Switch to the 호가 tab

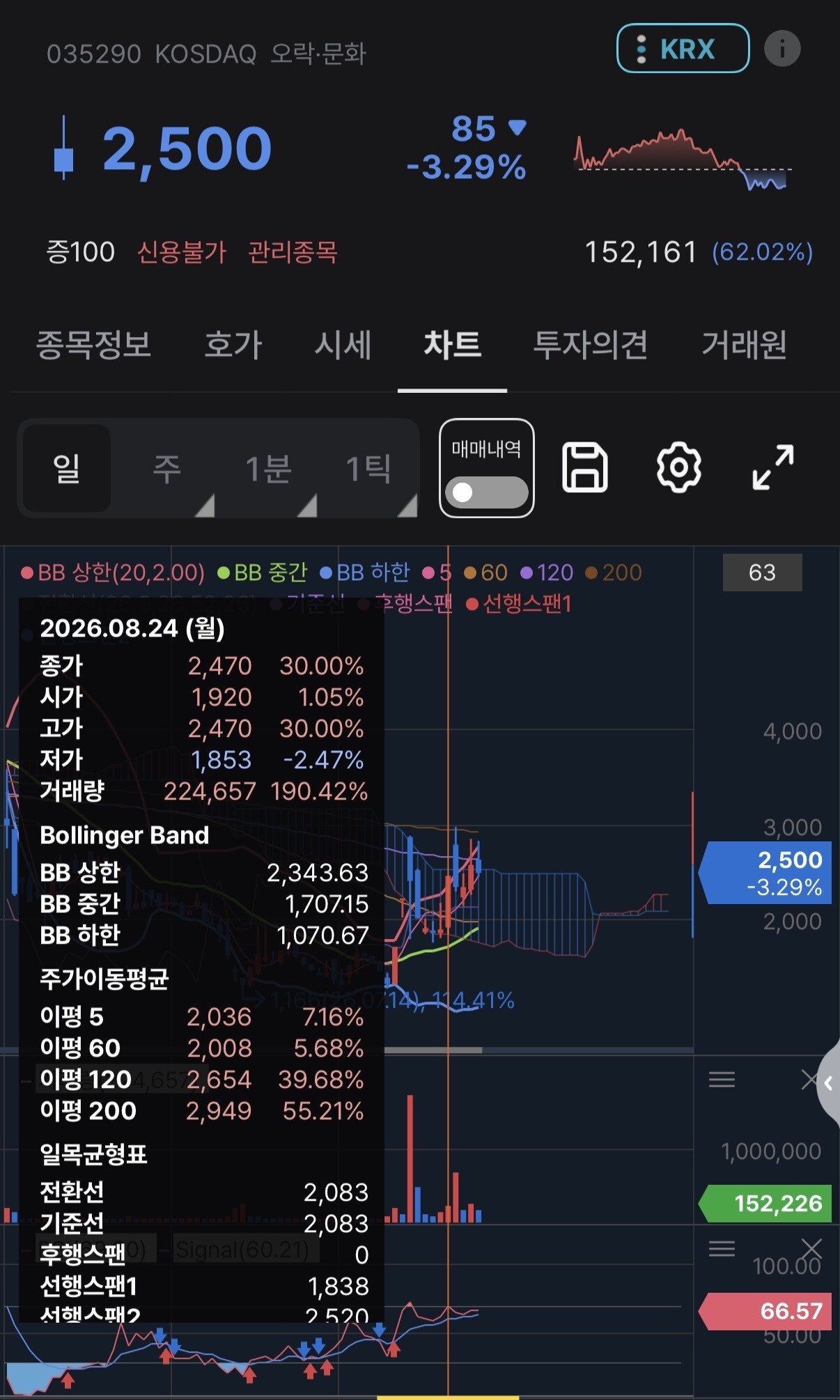point(233,345)
